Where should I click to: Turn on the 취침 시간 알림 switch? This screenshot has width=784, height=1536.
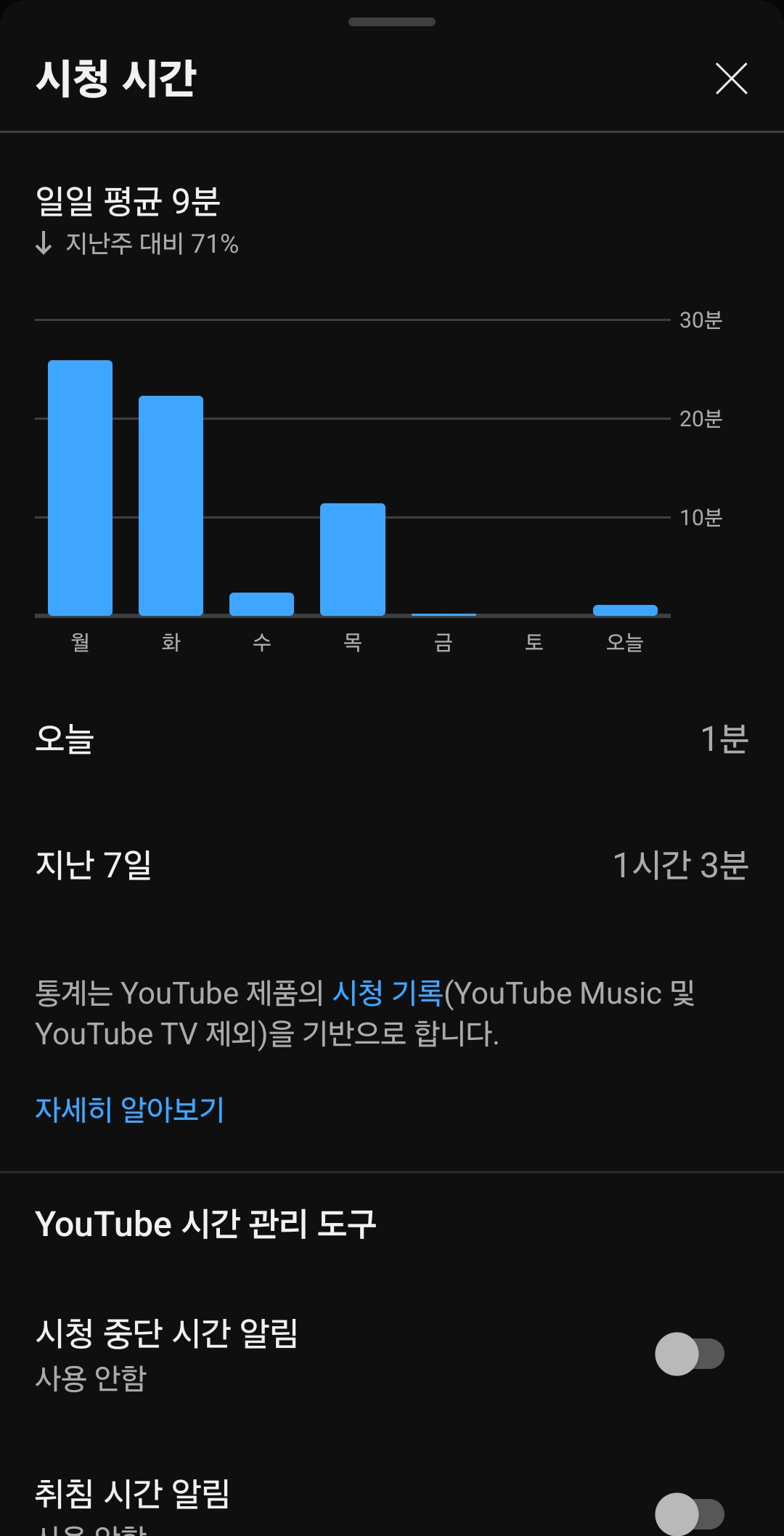[x=690, y=1514]
